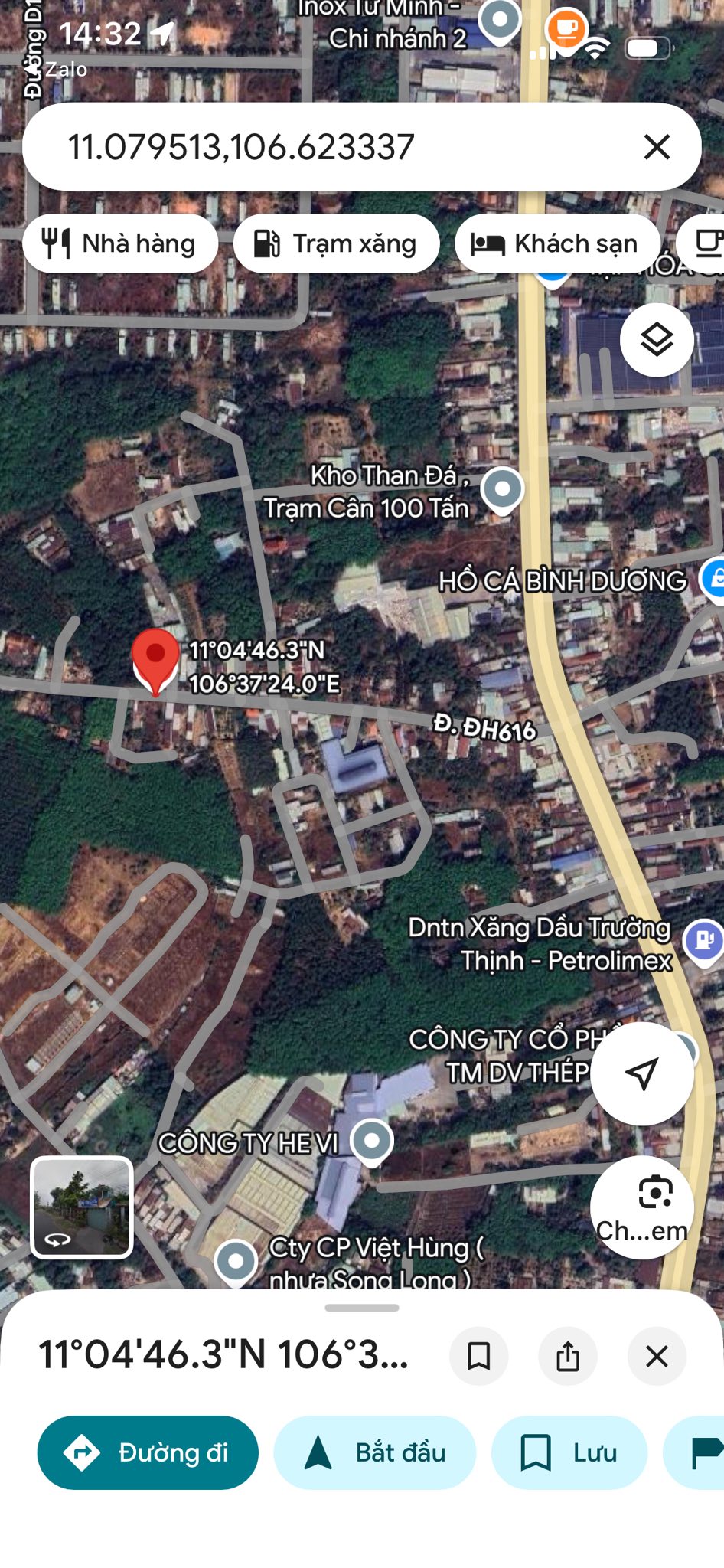This screenshot has width=724, height=1568.
Task: Open the map layers button
Action: point(657,340)
